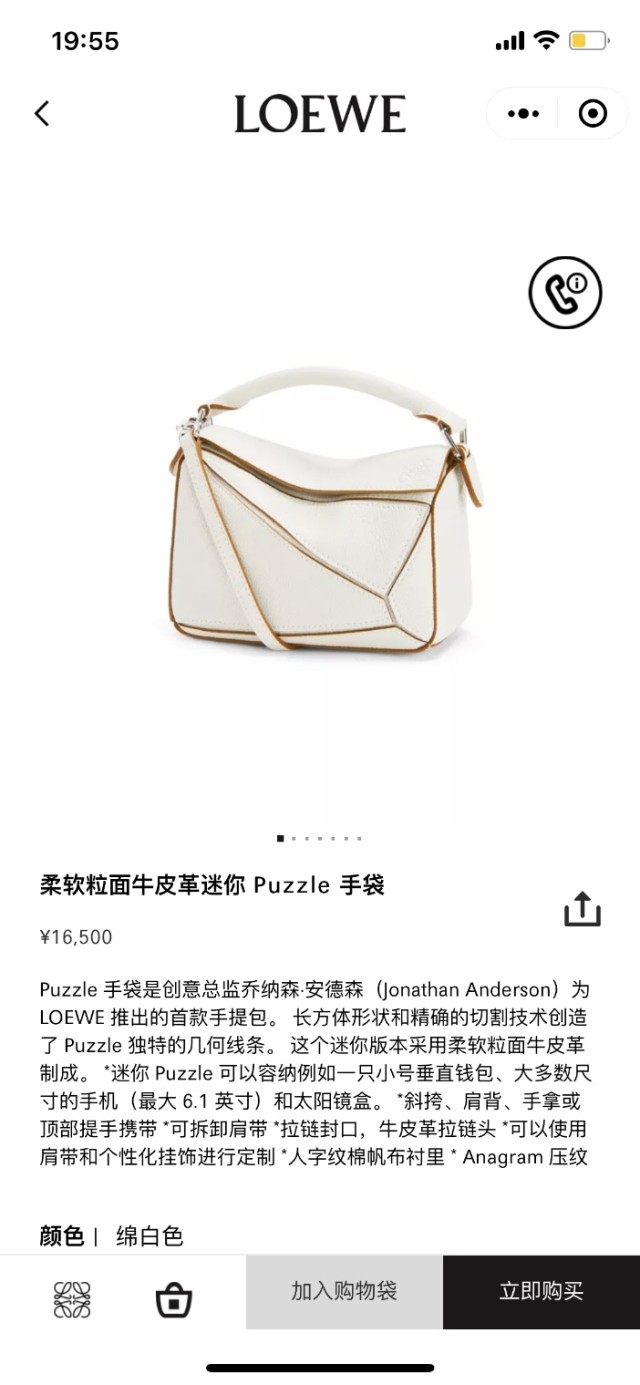This screenshot has height=1385, width=640.
Task: Share this Puzzle handbag
Action: [x=582, y=909]
